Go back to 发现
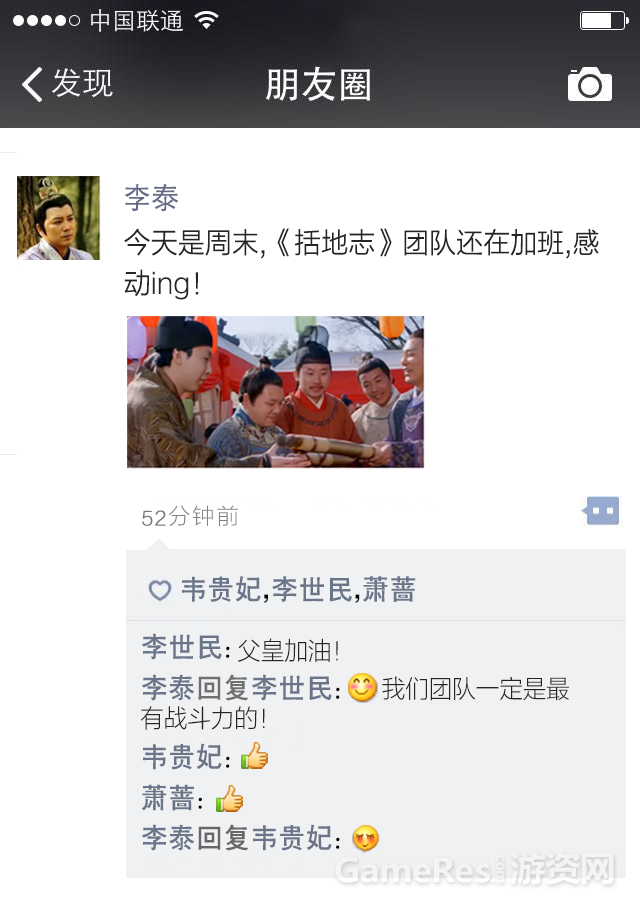Viewport: 640px width, 904px height. pos(66,85)
